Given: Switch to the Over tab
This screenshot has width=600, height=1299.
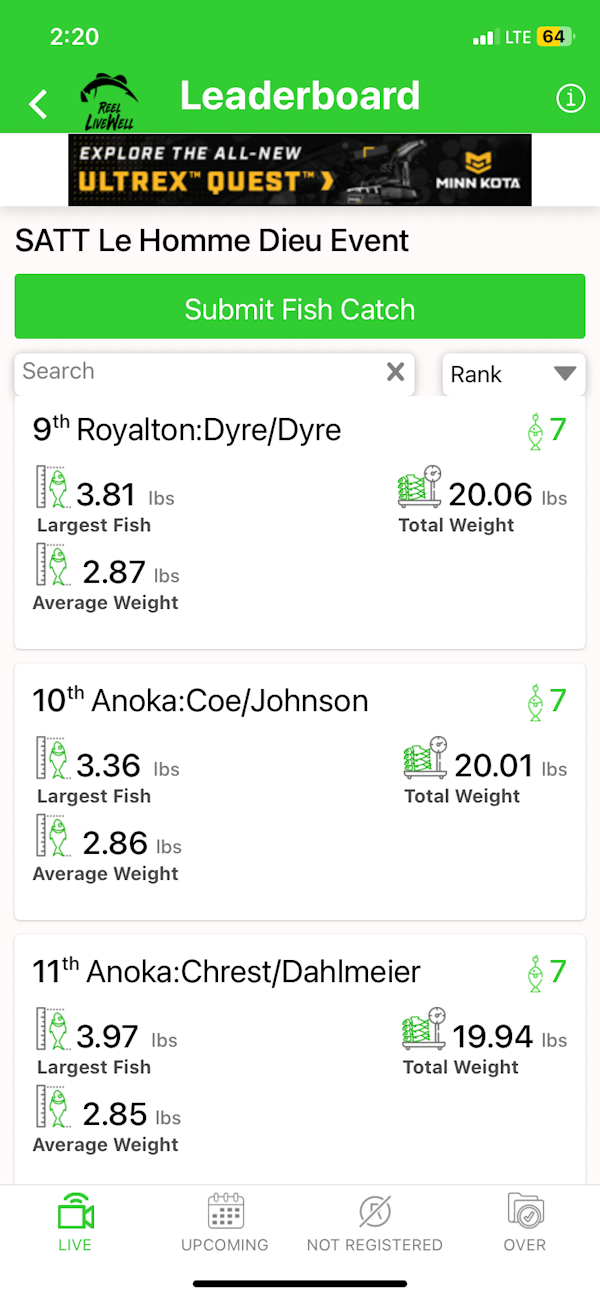Looking at the screenshot, I should tap(525, 1222).
